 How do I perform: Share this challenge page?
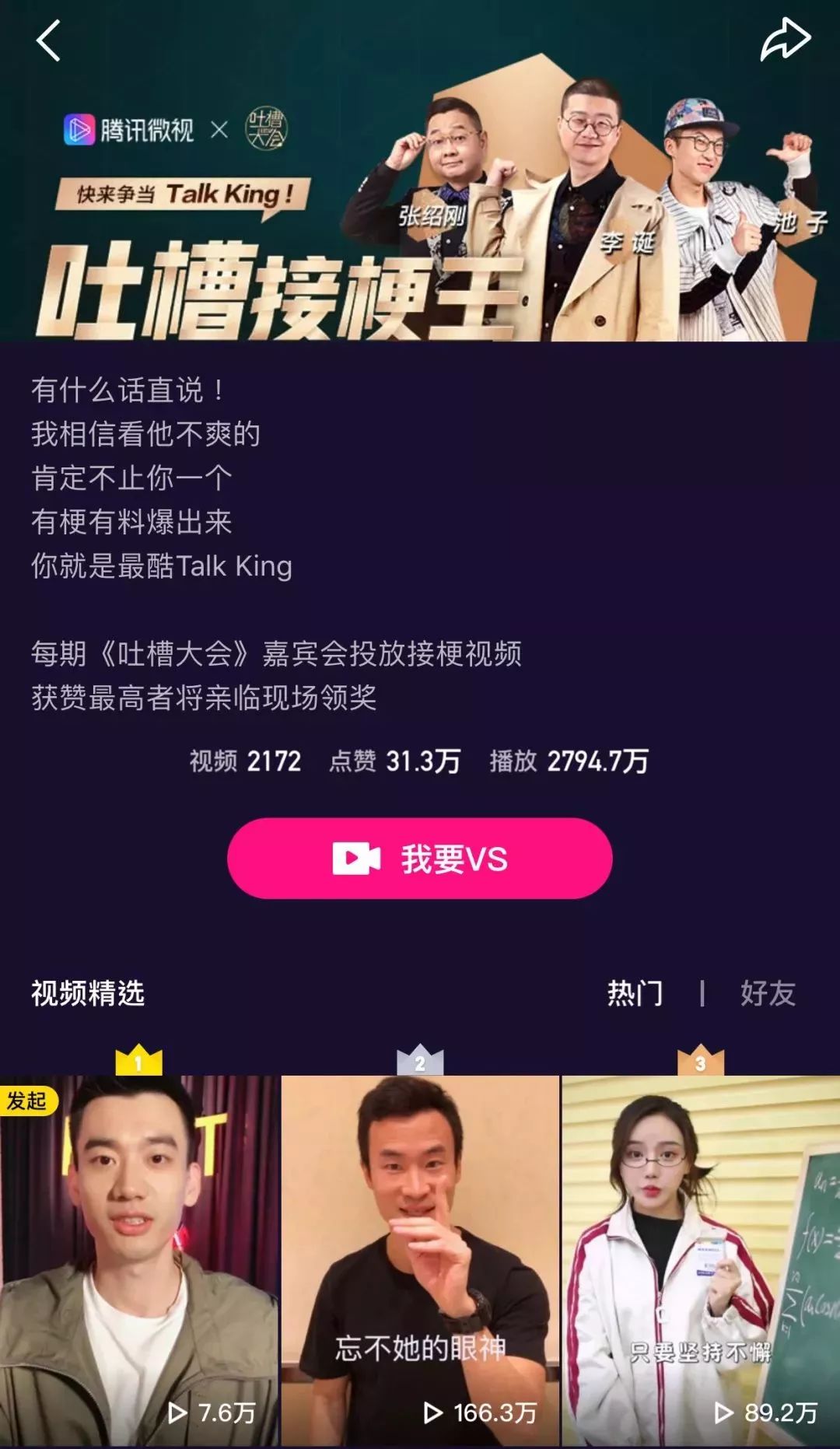[785, 40]
